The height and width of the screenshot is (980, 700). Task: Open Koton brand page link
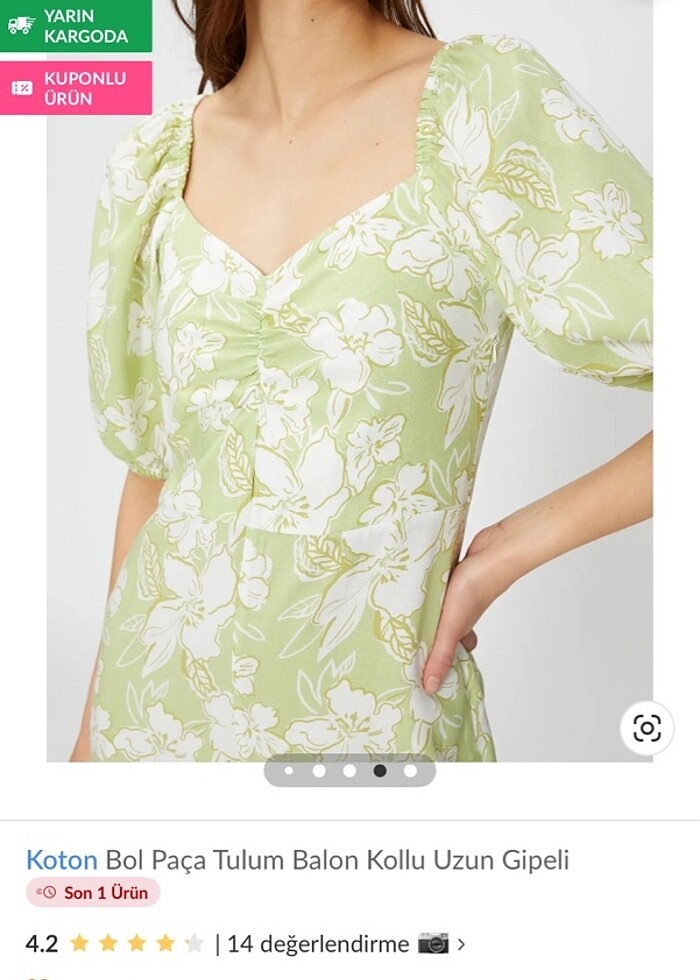pos(61,859)
